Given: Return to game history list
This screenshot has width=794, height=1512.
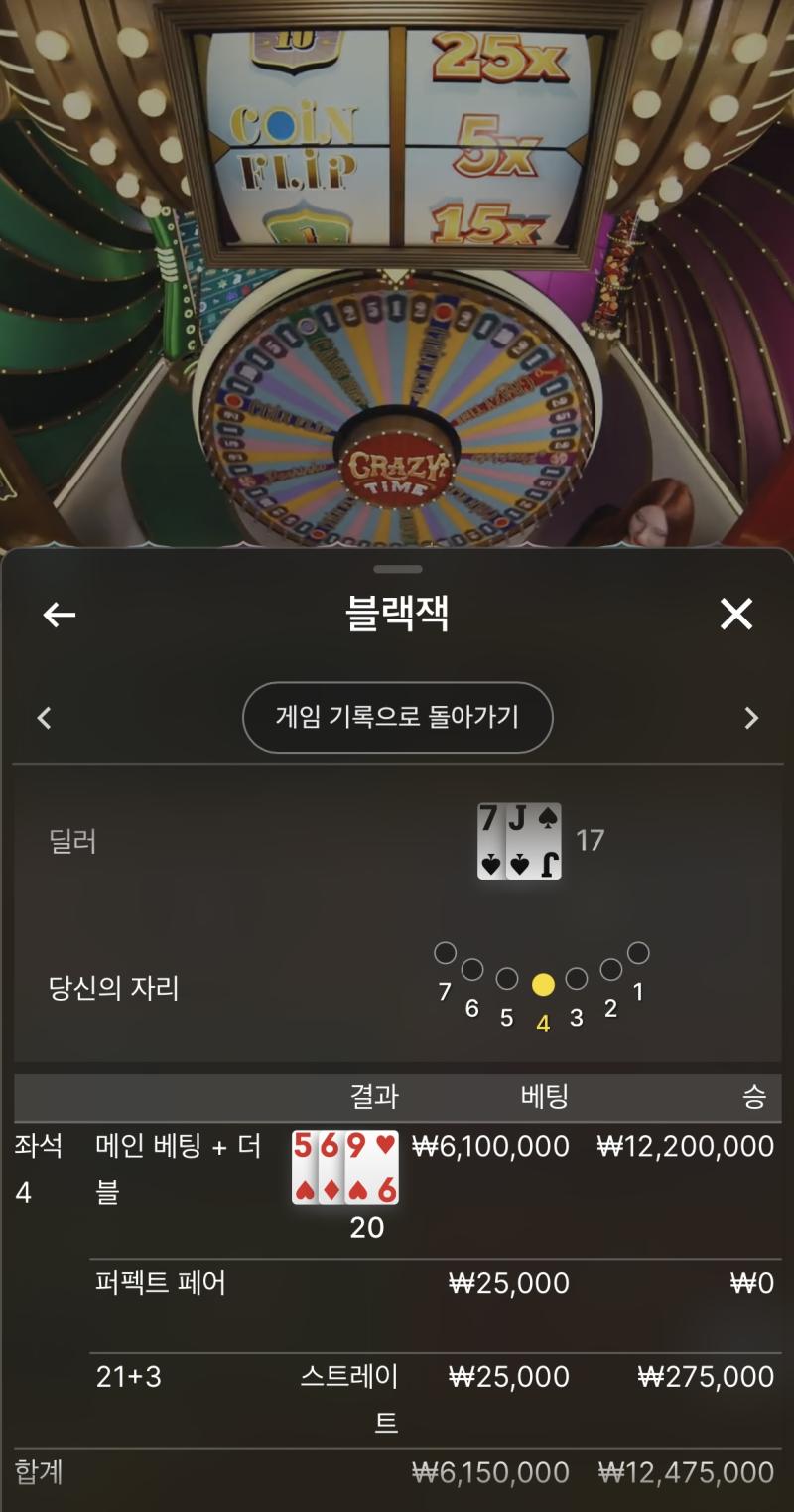Looking at the screenshot, I should (x=397, y=717).
